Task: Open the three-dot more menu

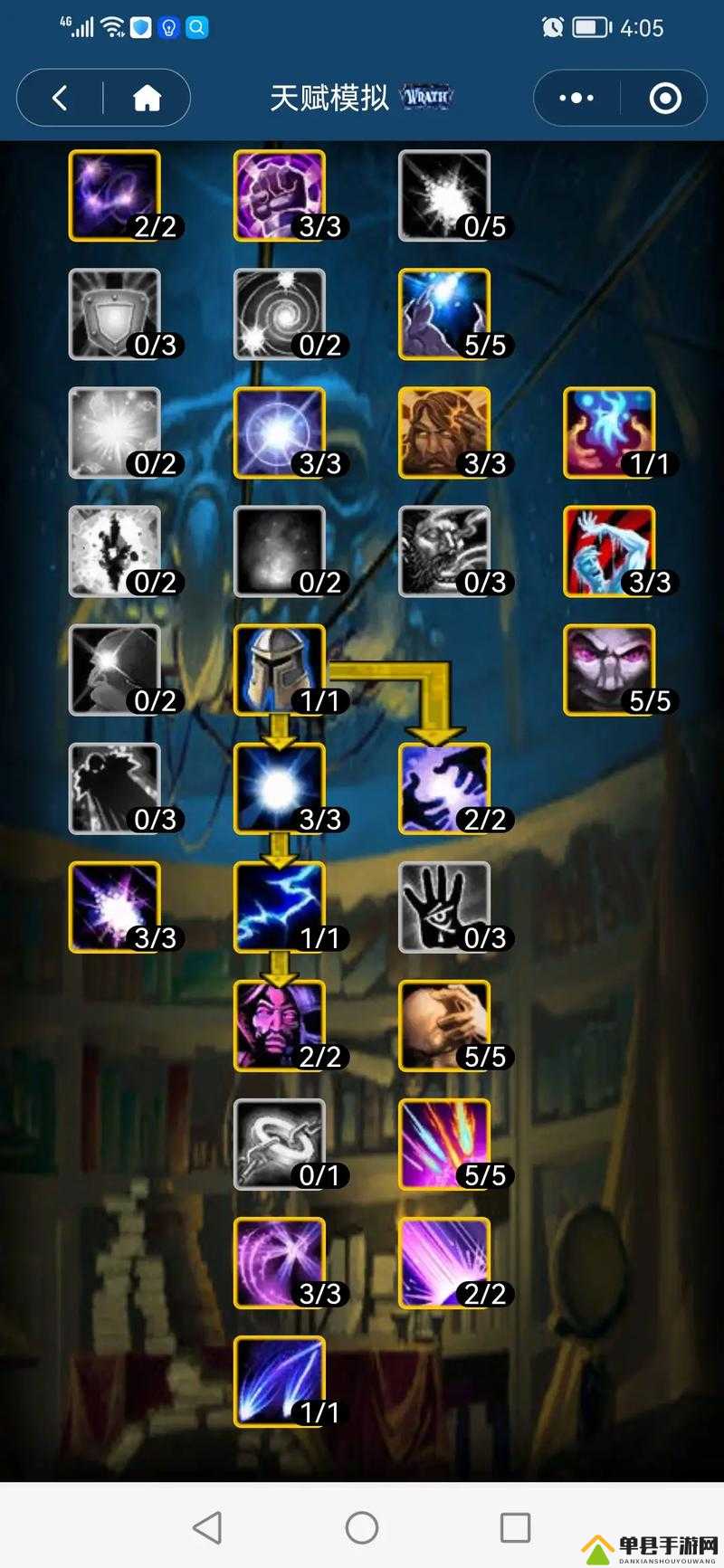Action: tap(576, 98)
